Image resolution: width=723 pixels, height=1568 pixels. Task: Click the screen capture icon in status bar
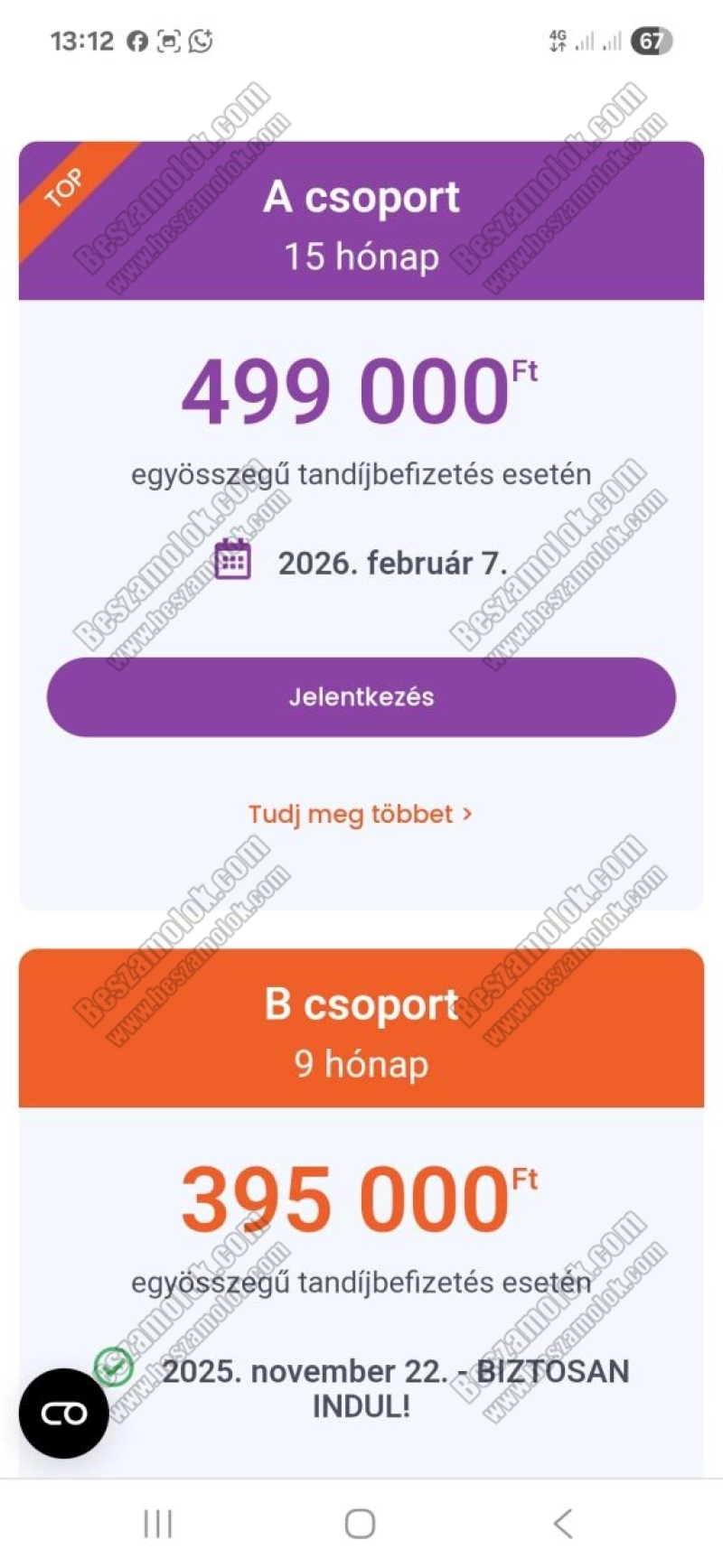tap(168, 40)
